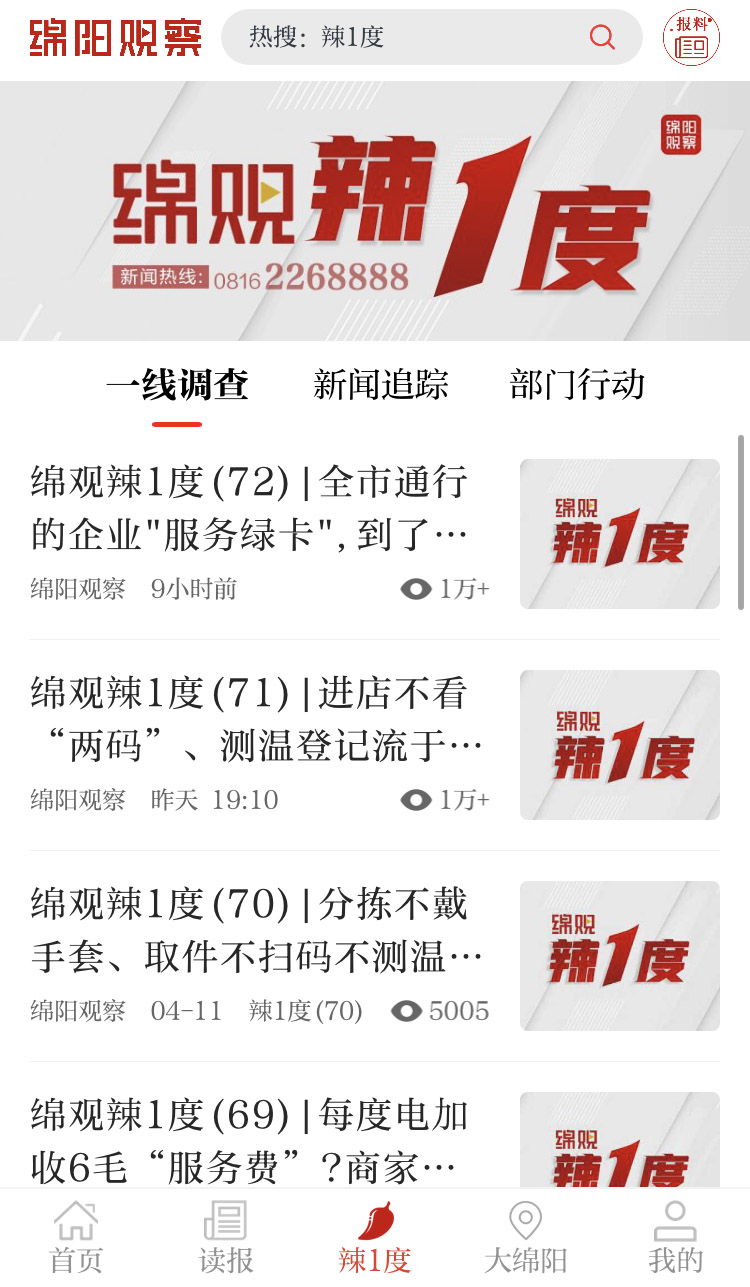Go to the 首页 home tab
Screen dimensions: 750x1287
[x=76, y=1238]
